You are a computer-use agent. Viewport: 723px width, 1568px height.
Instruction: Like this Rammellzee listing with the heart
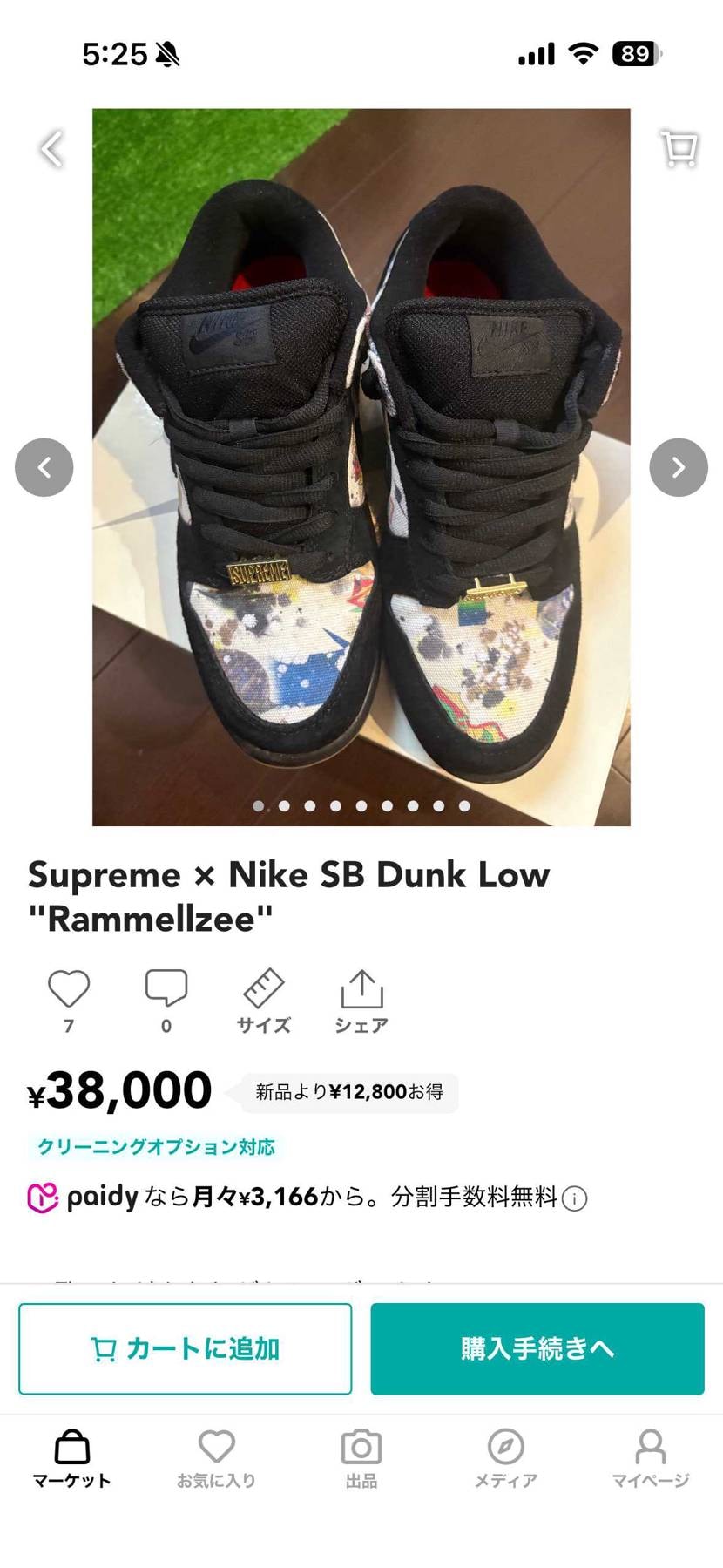point(69,989)
